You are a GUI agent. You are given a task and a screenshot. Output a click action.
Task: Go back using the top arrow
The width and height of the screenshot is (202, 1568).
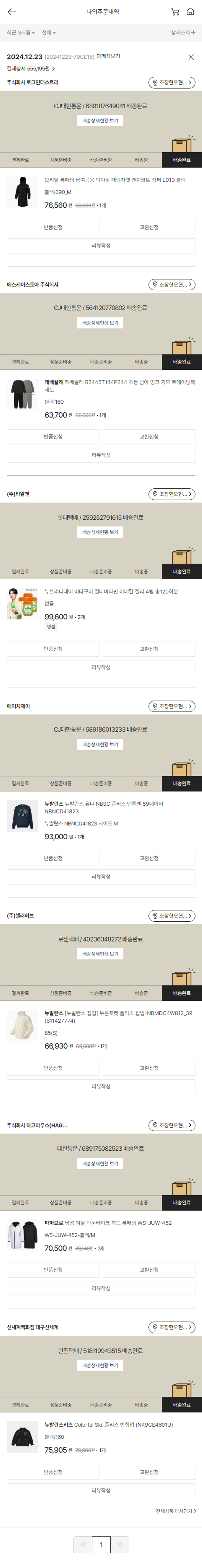point(12,12)
